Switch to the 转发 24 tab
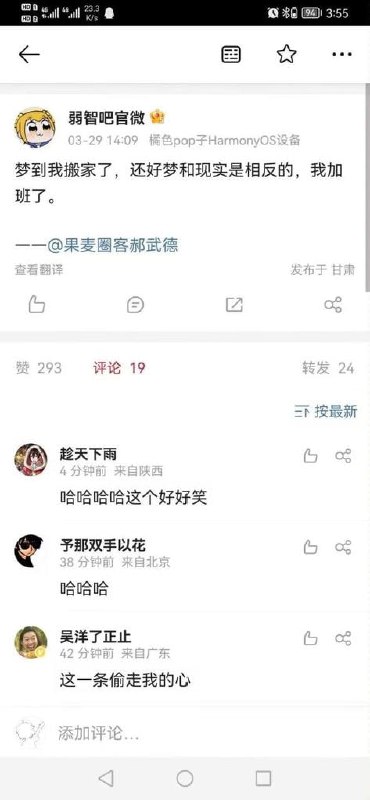Screen dimensions: 370x800 pyautogui.click(x=328, y=368)
